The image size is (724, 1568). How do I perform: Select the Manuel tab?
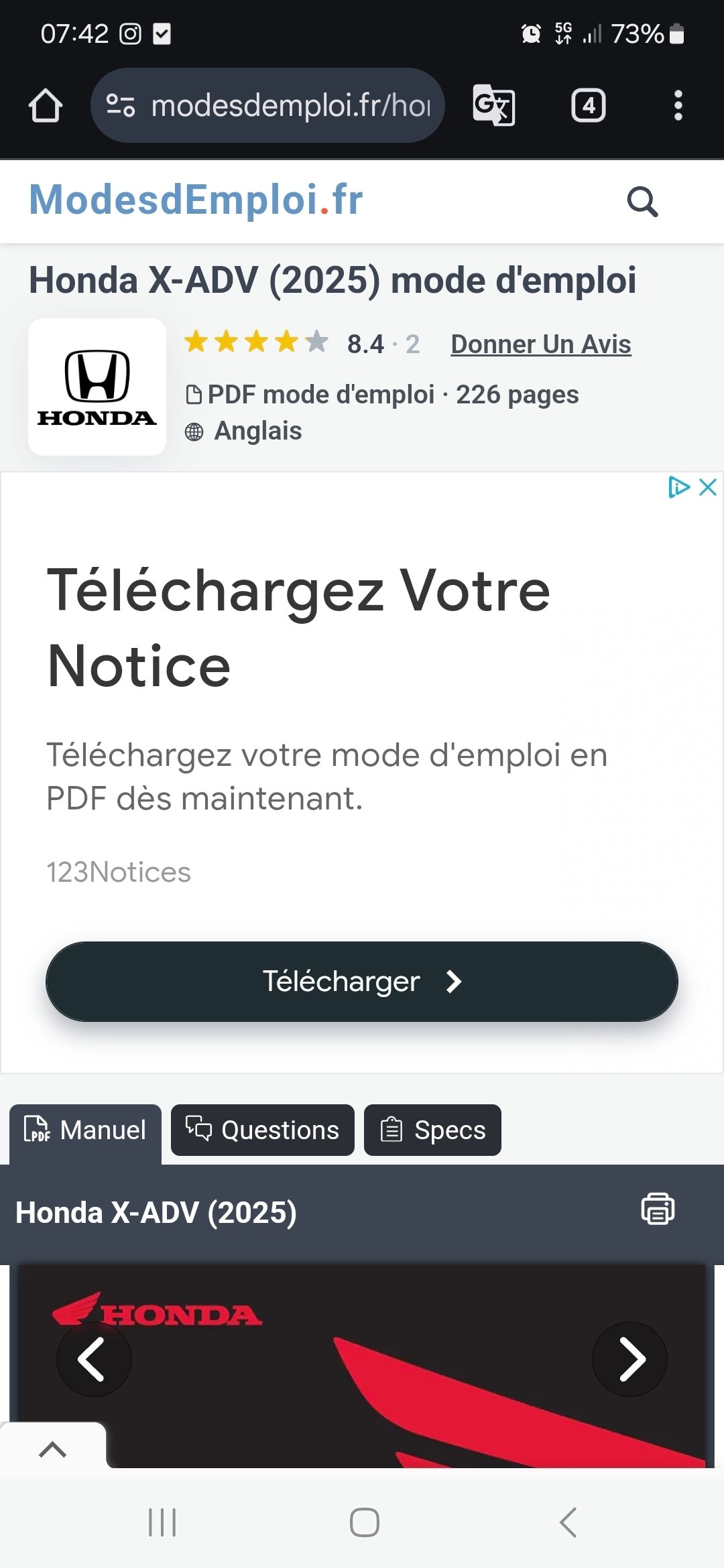[x=85, y=1130]
